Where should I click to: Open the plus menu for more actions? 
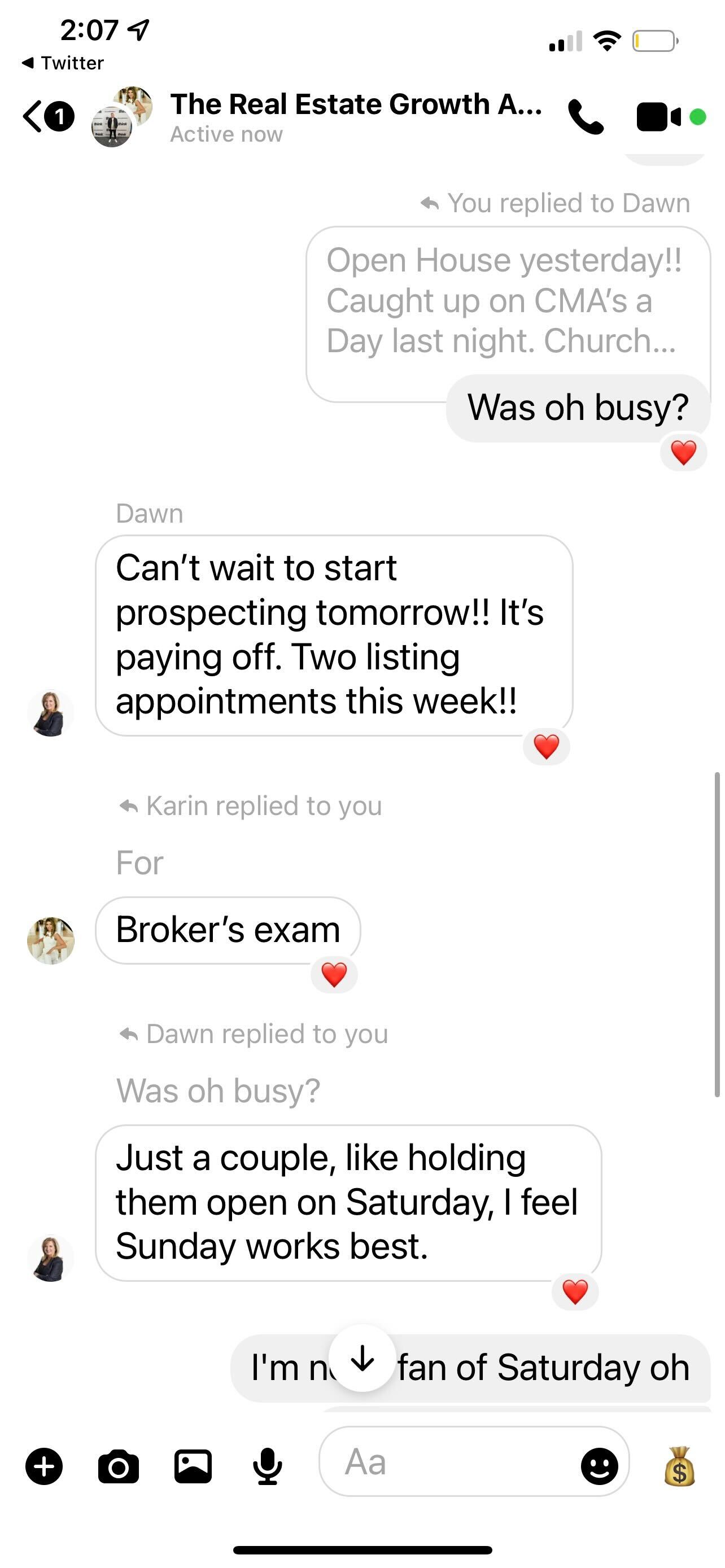tap(44, 1466)
